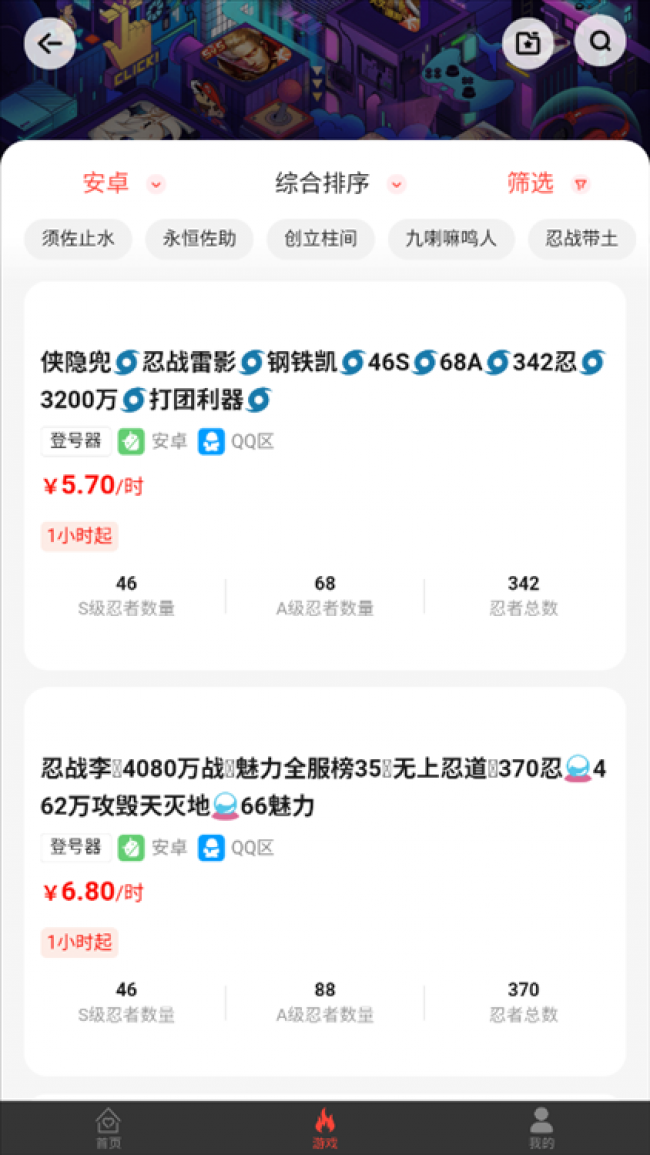Open the favorites folder icon
Image resolution: width=650 pixels, height=1155 pixels.
point(527,43)
